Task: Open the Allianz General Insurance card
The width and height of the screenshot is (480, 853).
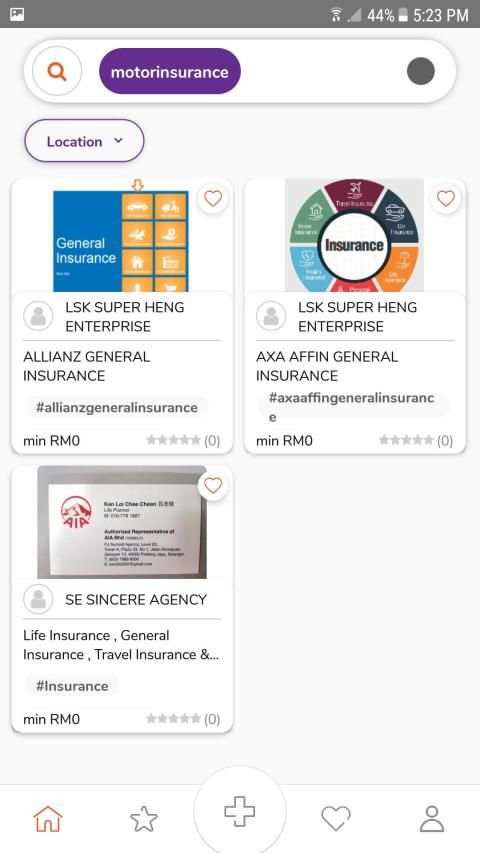Action: [122, 316]
